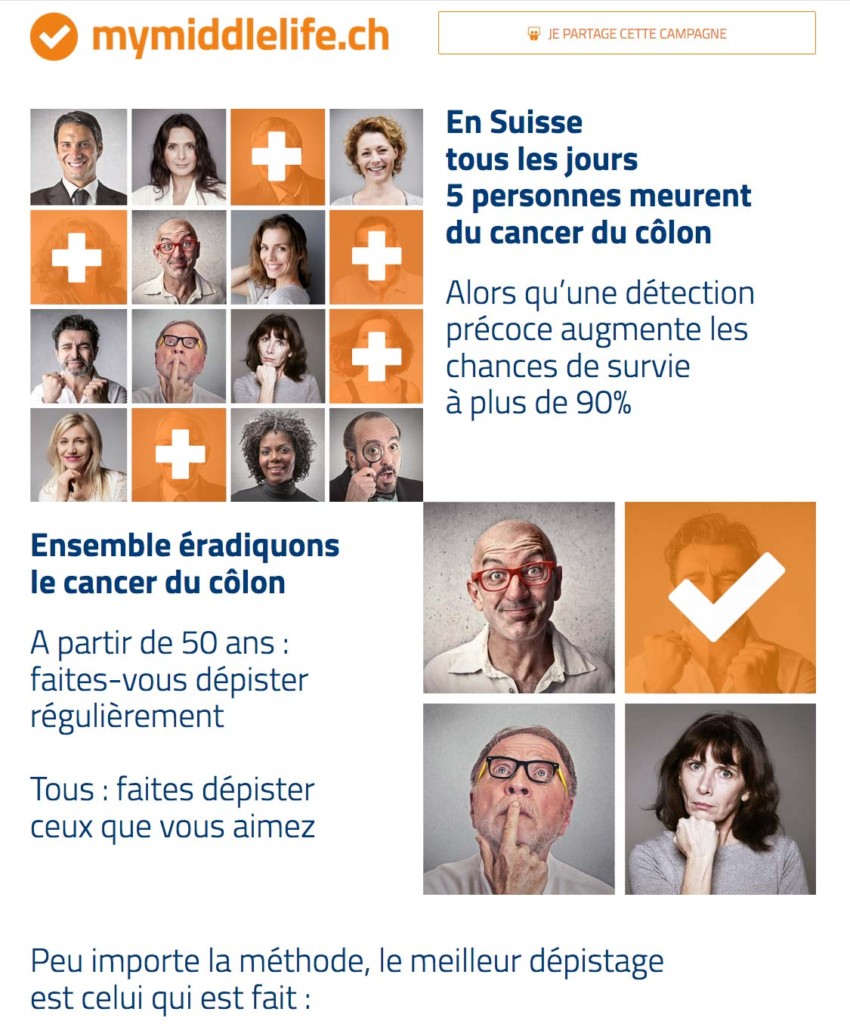Tap the 'Je partage cette campagne' button
The image size is (850, 1024).
tap(626, 33)
